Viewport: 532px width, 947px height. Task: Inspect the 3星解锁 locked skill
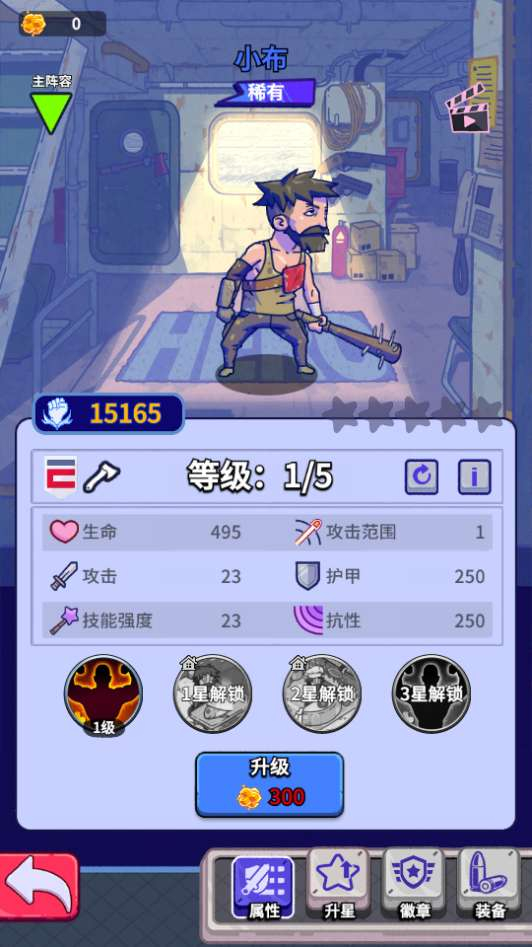pyautogui.click(x=431, y=694)
